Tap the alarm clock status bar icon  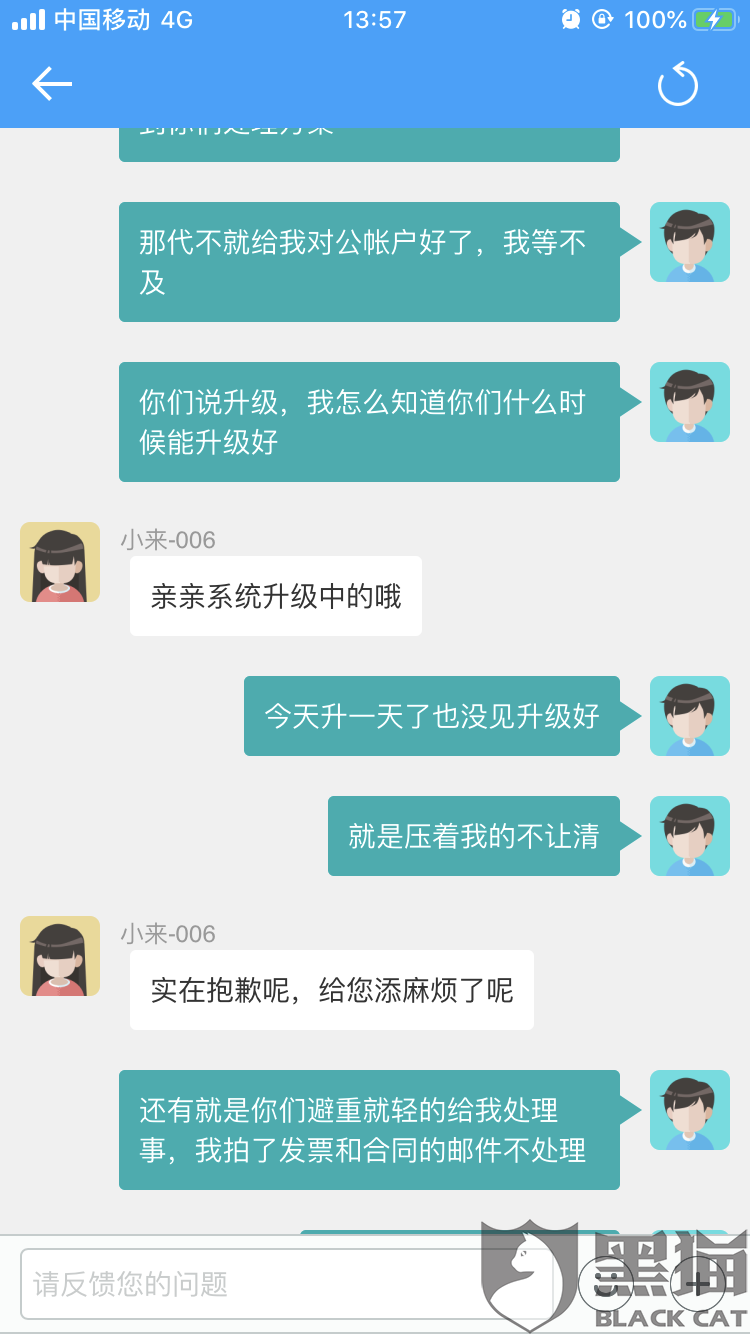(569, 19)
